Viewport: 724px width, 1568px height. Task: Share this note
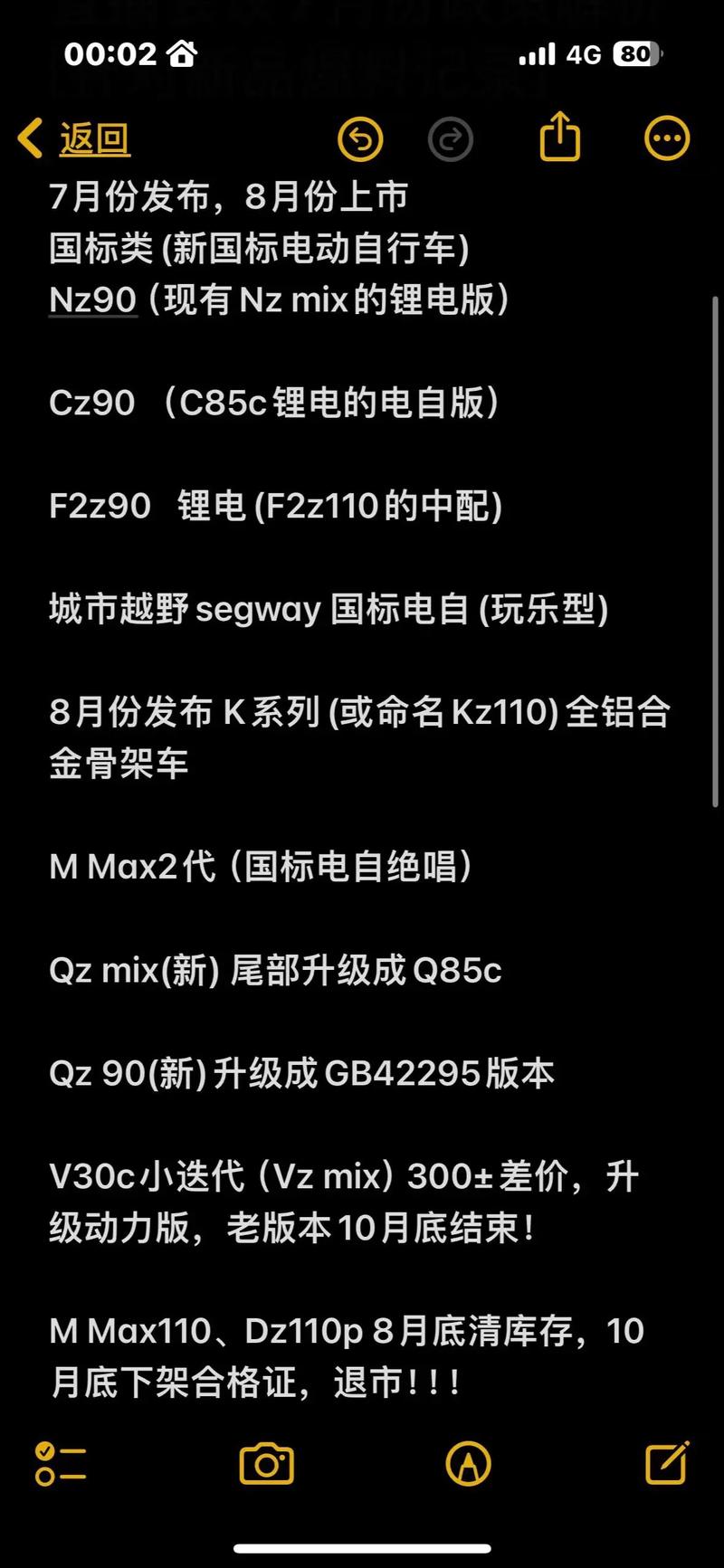point(559,137)
